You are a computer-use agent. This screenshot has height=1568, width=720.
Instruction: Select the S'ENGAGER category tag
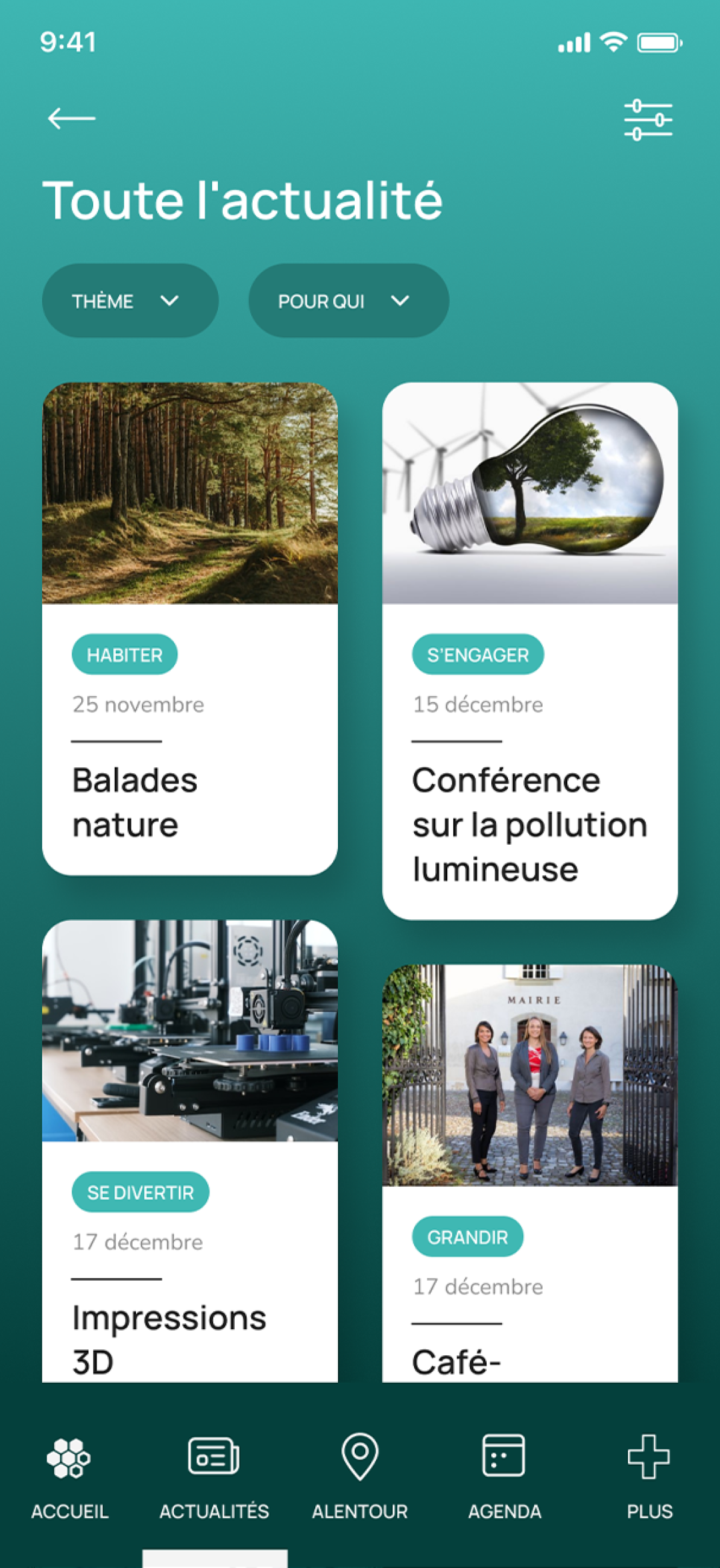479,655
